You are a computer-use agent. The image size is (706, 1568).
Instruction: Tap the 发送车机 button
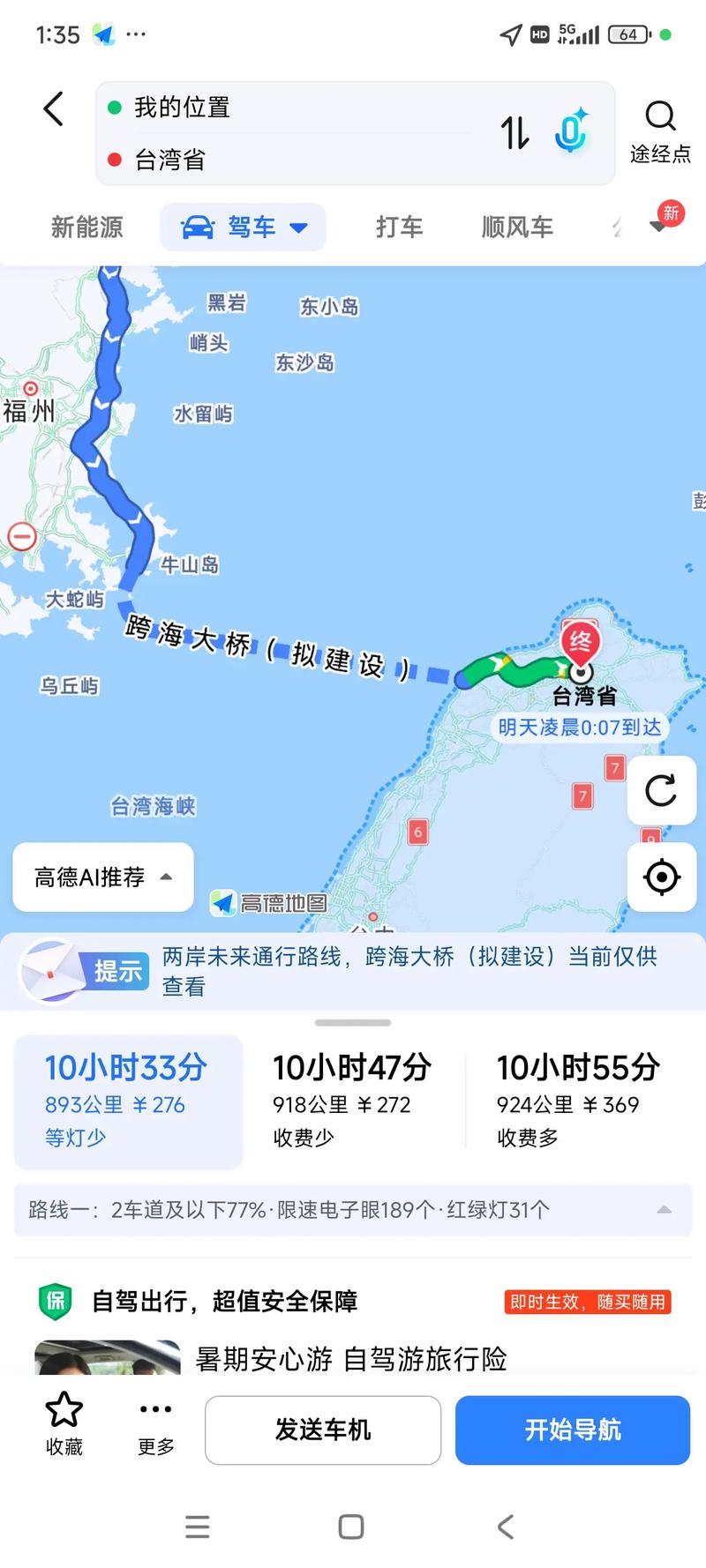(x=322, y=1430)
